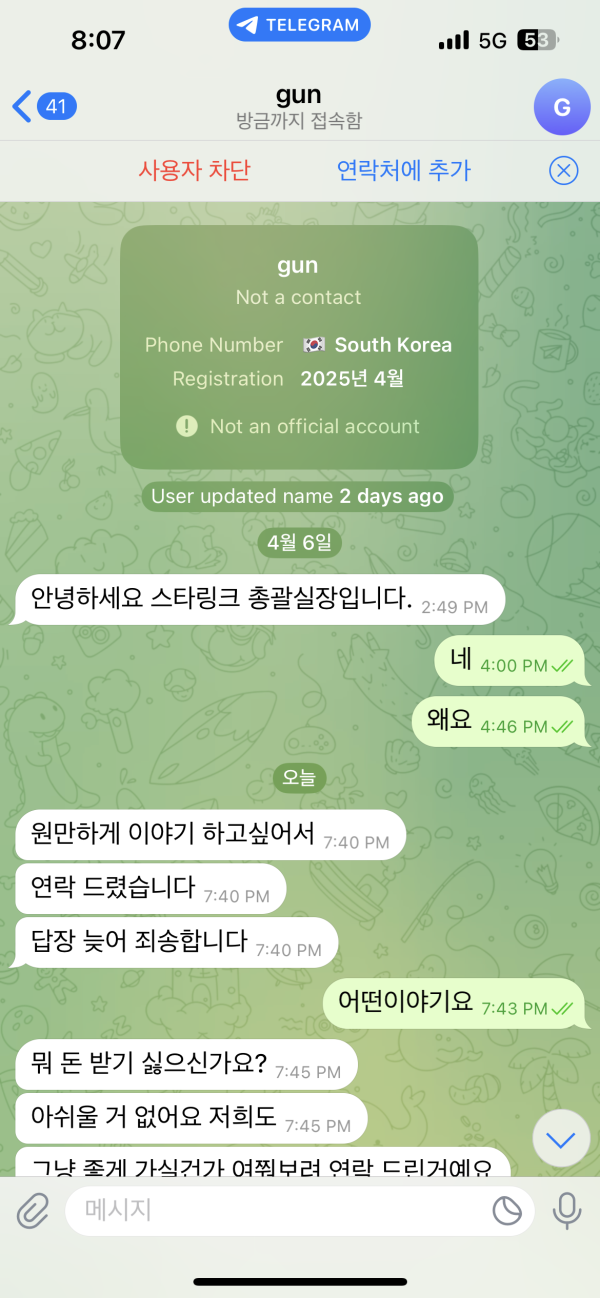Viewport: 600px width, 1298px height.
Task: Add gun to contacts via 연락처에 추가
Action: click(x=404, y=170)
